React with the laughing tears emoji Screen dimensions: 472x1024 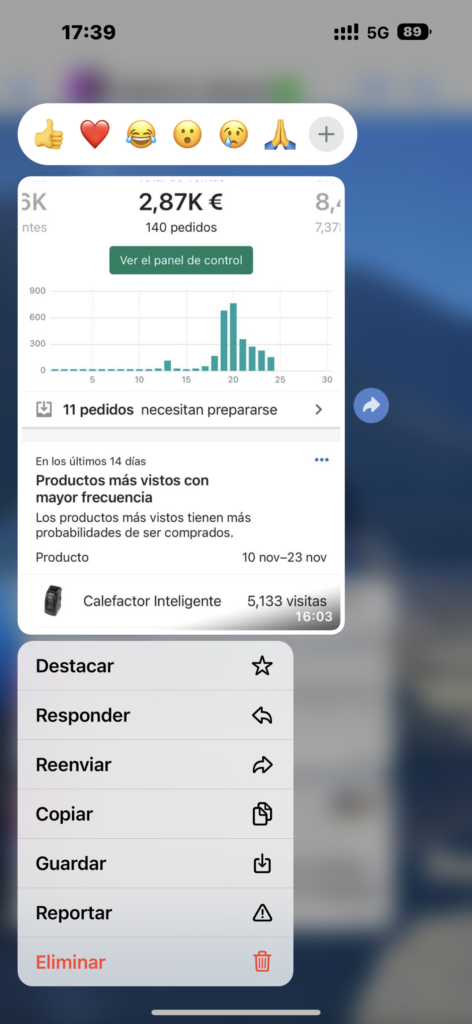pos(141,135)
